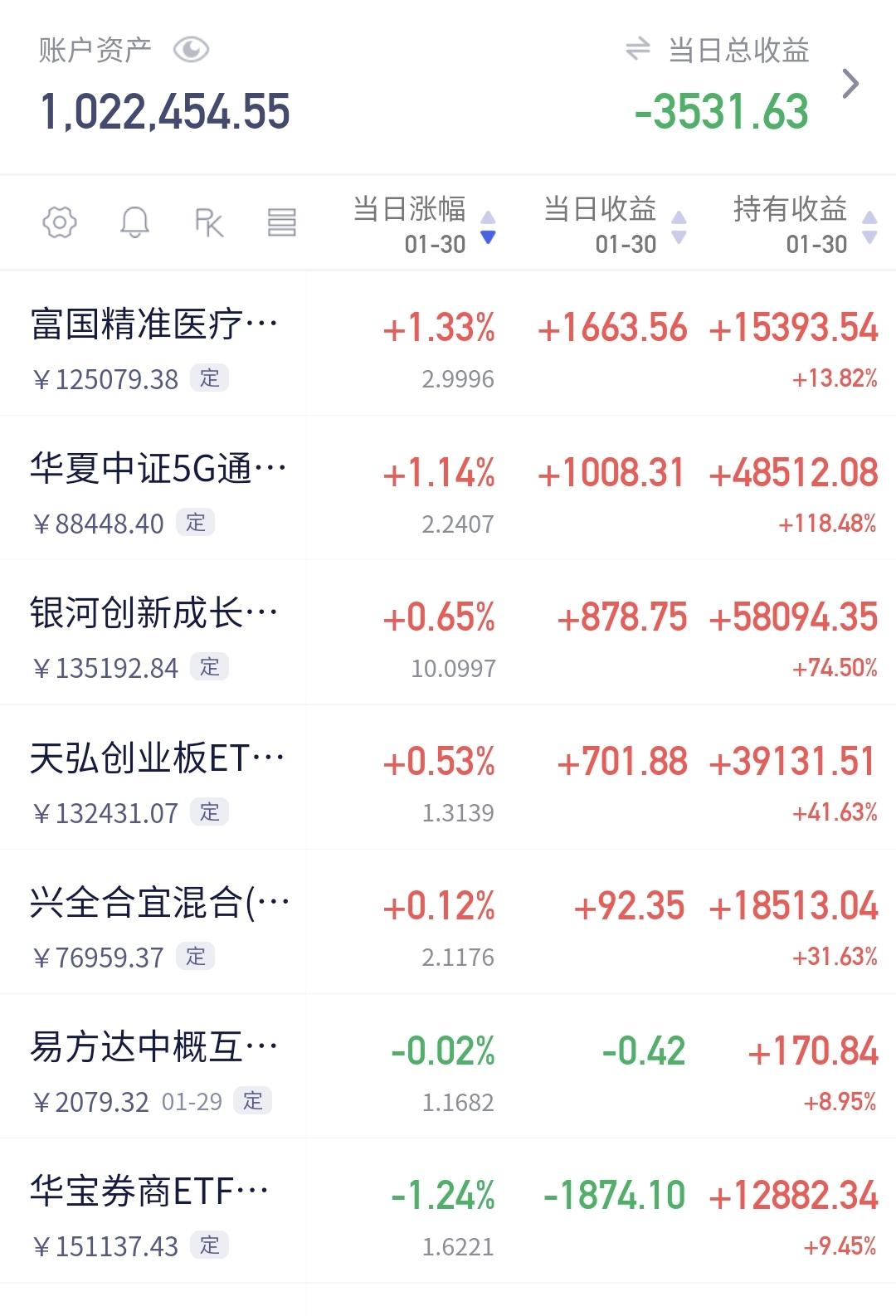Hide account assets with the eye icon
The height and width of the screenshot is (1316, 896).
[191, 51]
